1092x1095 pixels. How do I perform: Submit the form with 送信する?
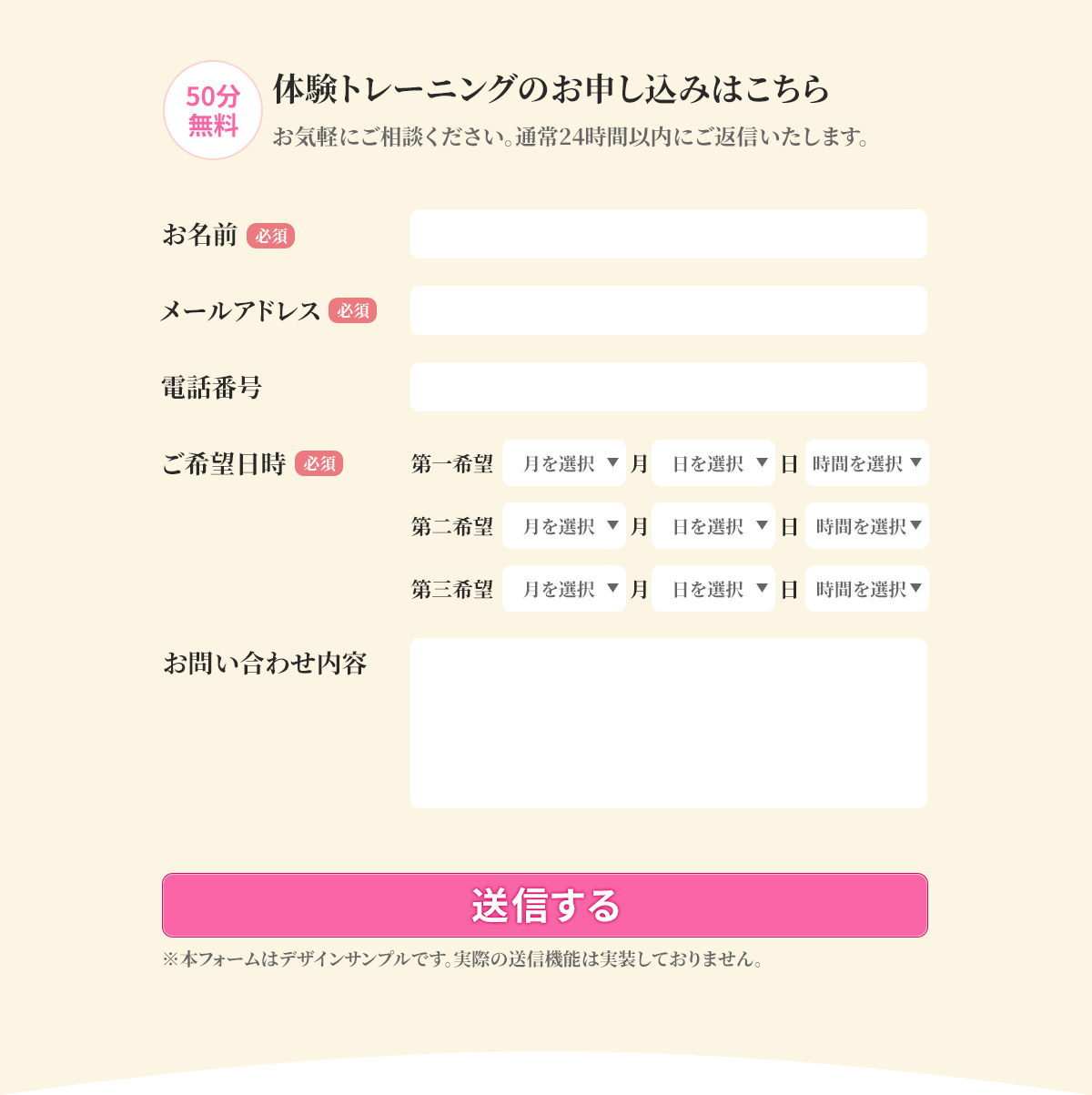[x=545, y=905]
